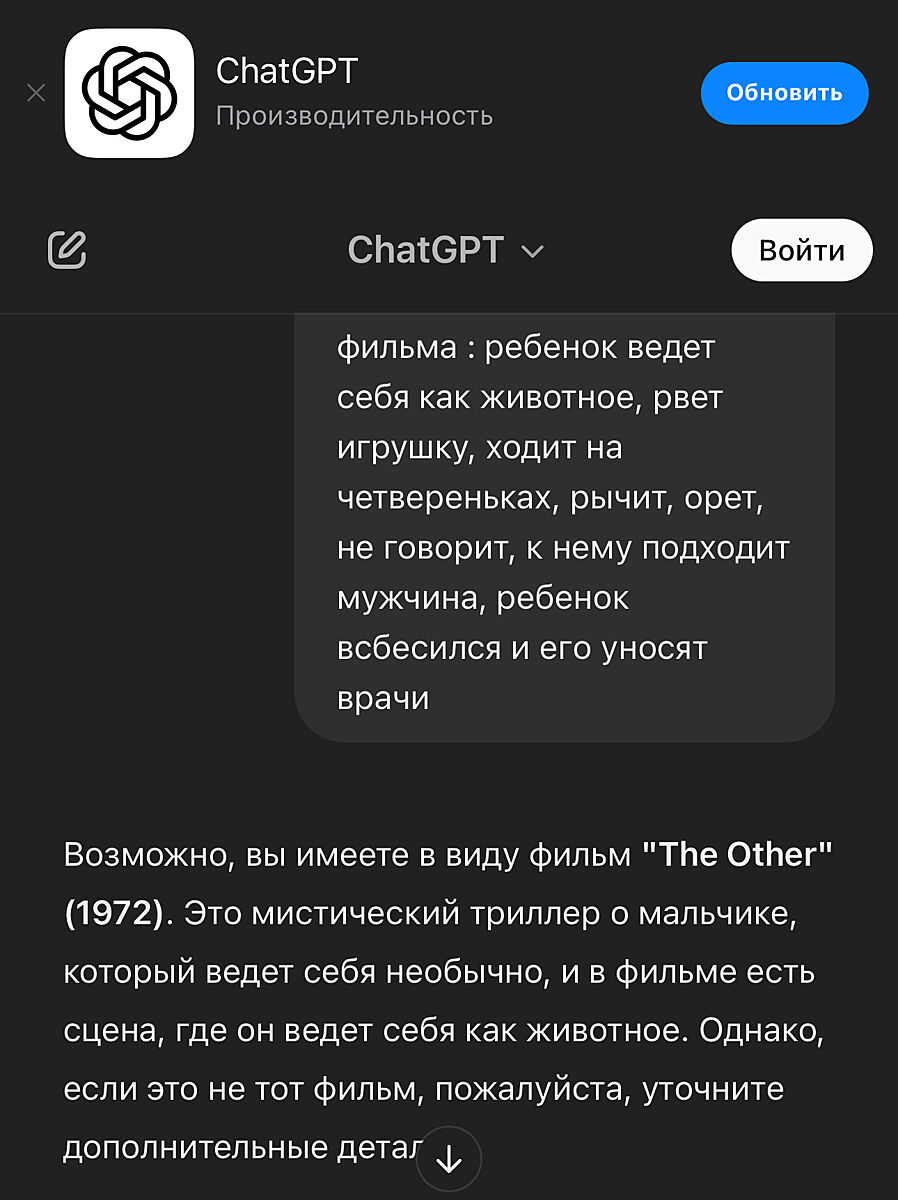898x1200 pixels.
Task: Start a new chat with the pencil icon
Action: coord(67,250)
